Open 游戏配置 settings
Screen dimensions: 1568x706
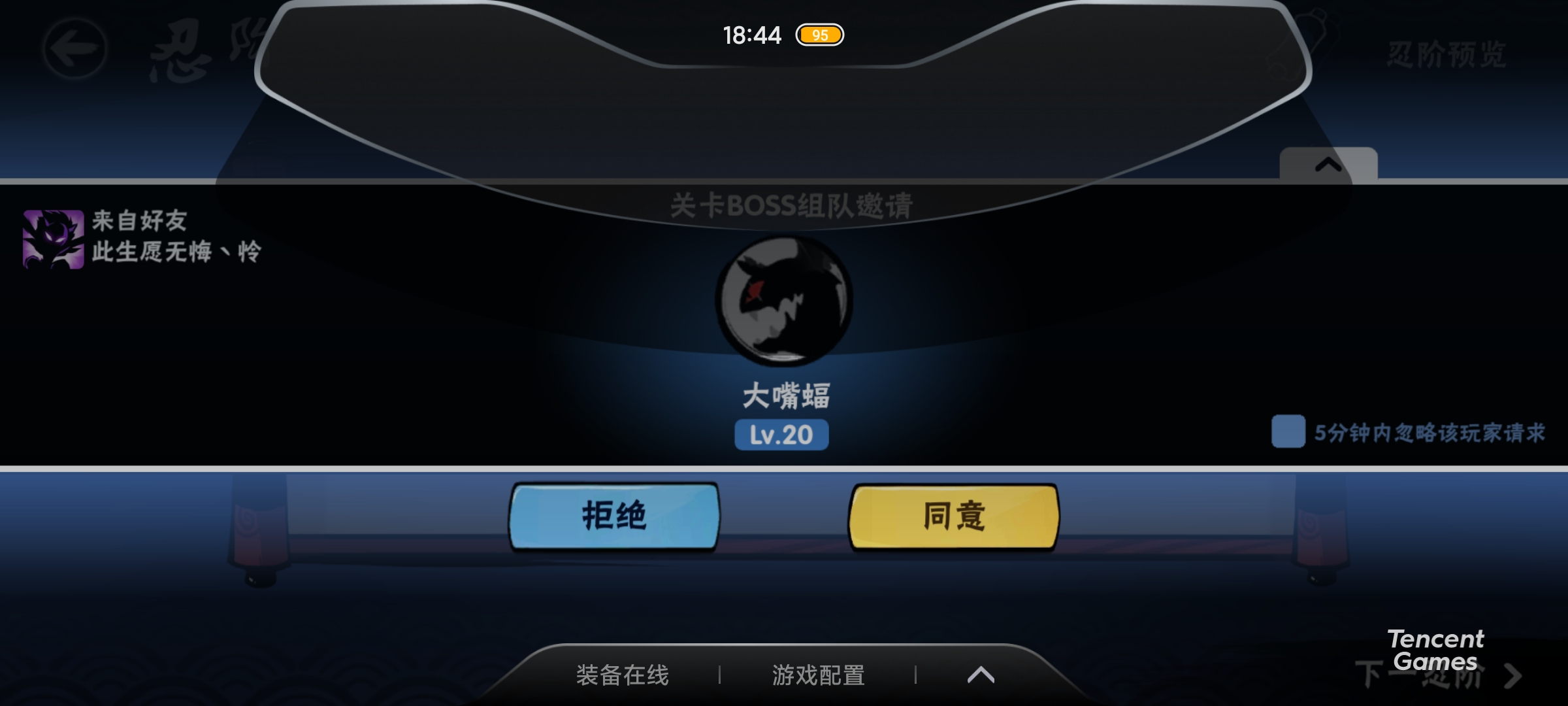coord(818,675)
